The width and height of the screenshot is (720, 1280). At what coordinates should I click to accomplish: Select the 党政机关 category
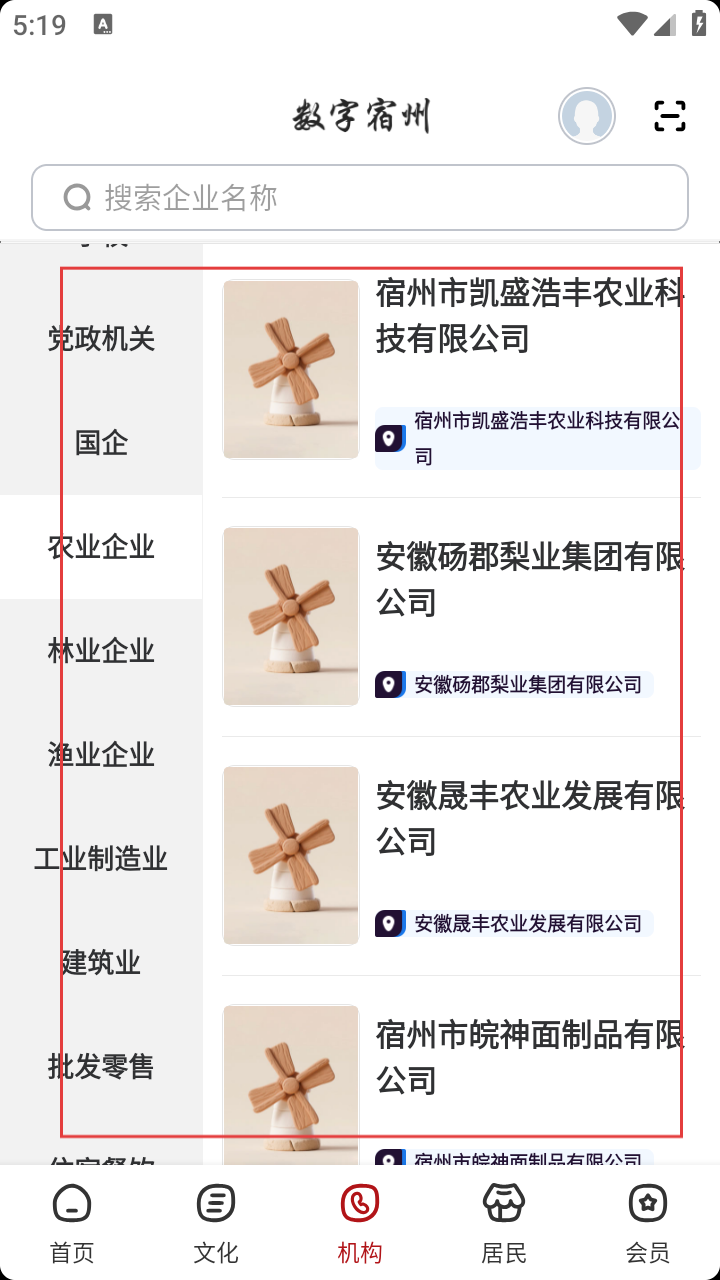click(x=101, y=339)
